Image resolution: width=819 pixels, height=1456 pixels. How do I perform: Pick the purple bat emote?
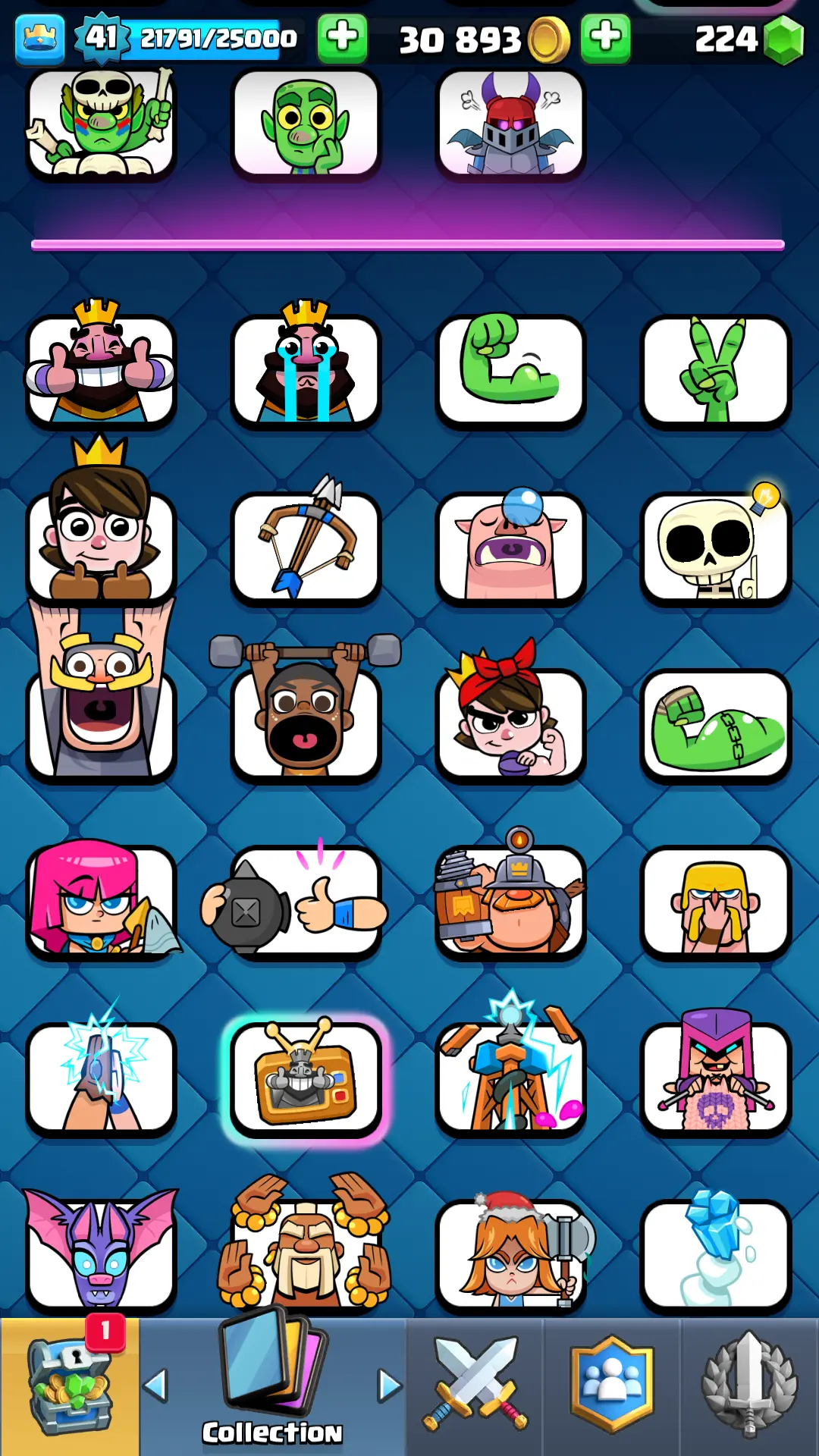point(101,1251)
